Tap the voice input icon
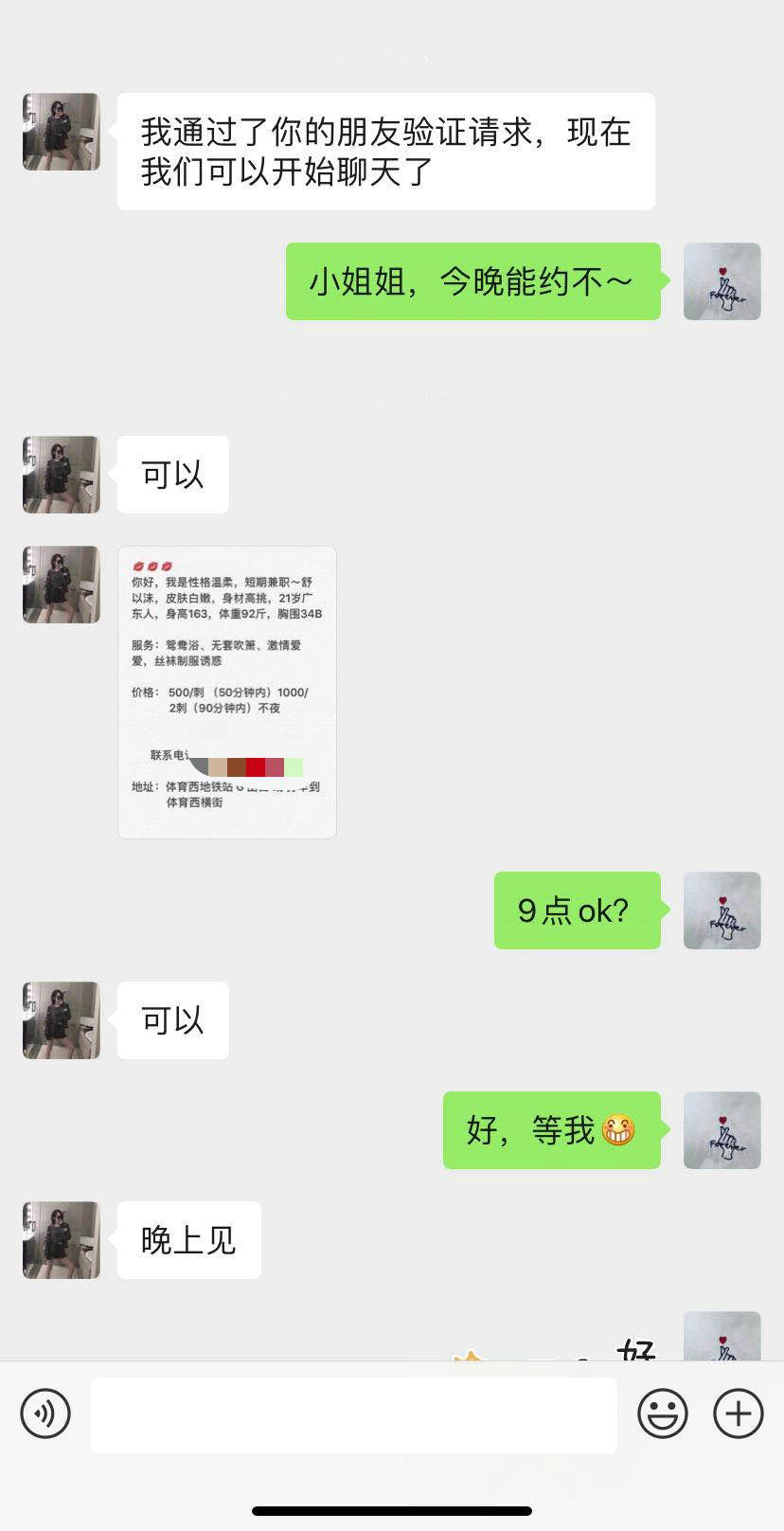The width and height of the screenshot is (784, 1531). [45, 1413]
